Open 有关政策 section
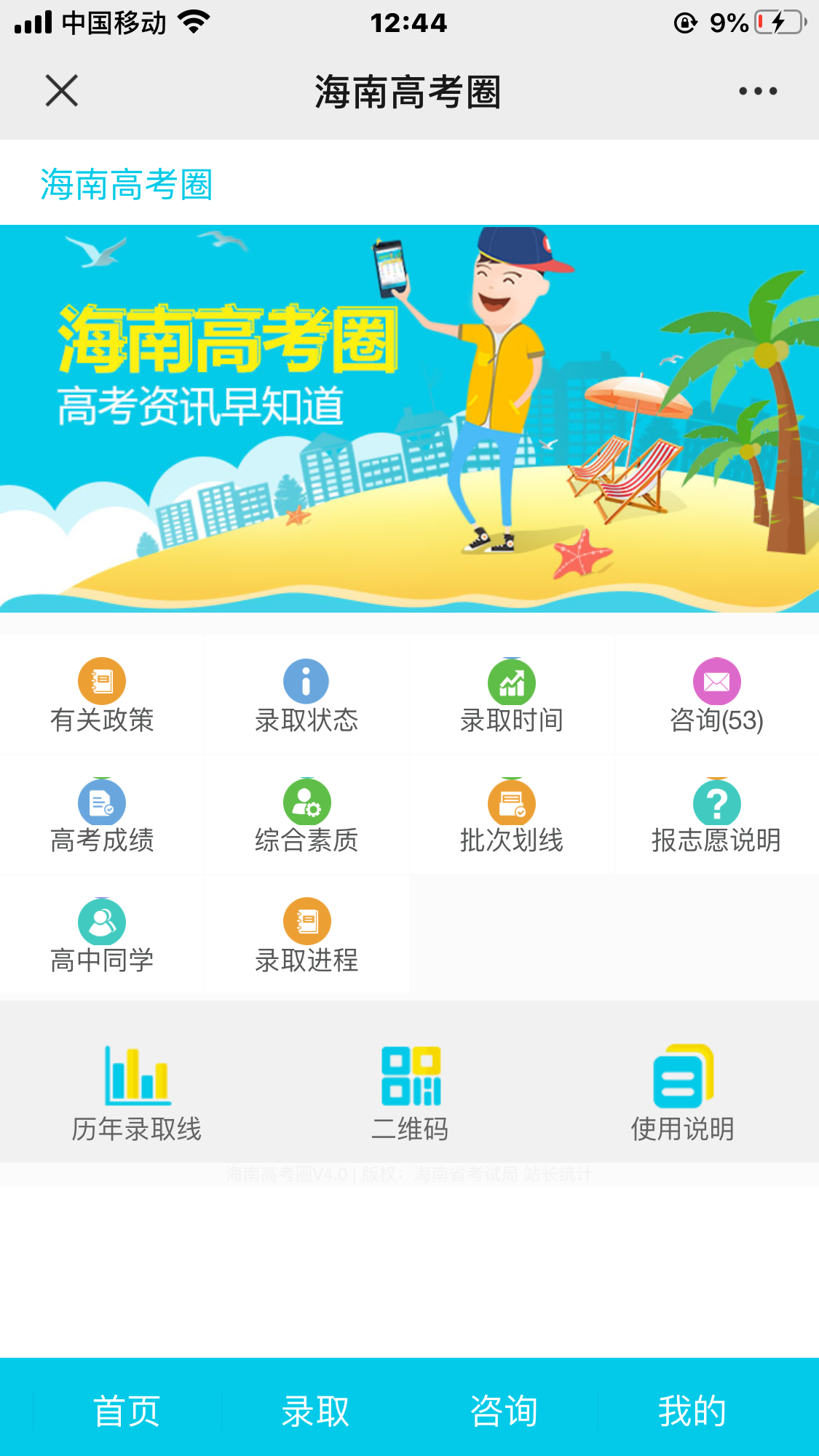819x1456 pixels. (102, 696)
